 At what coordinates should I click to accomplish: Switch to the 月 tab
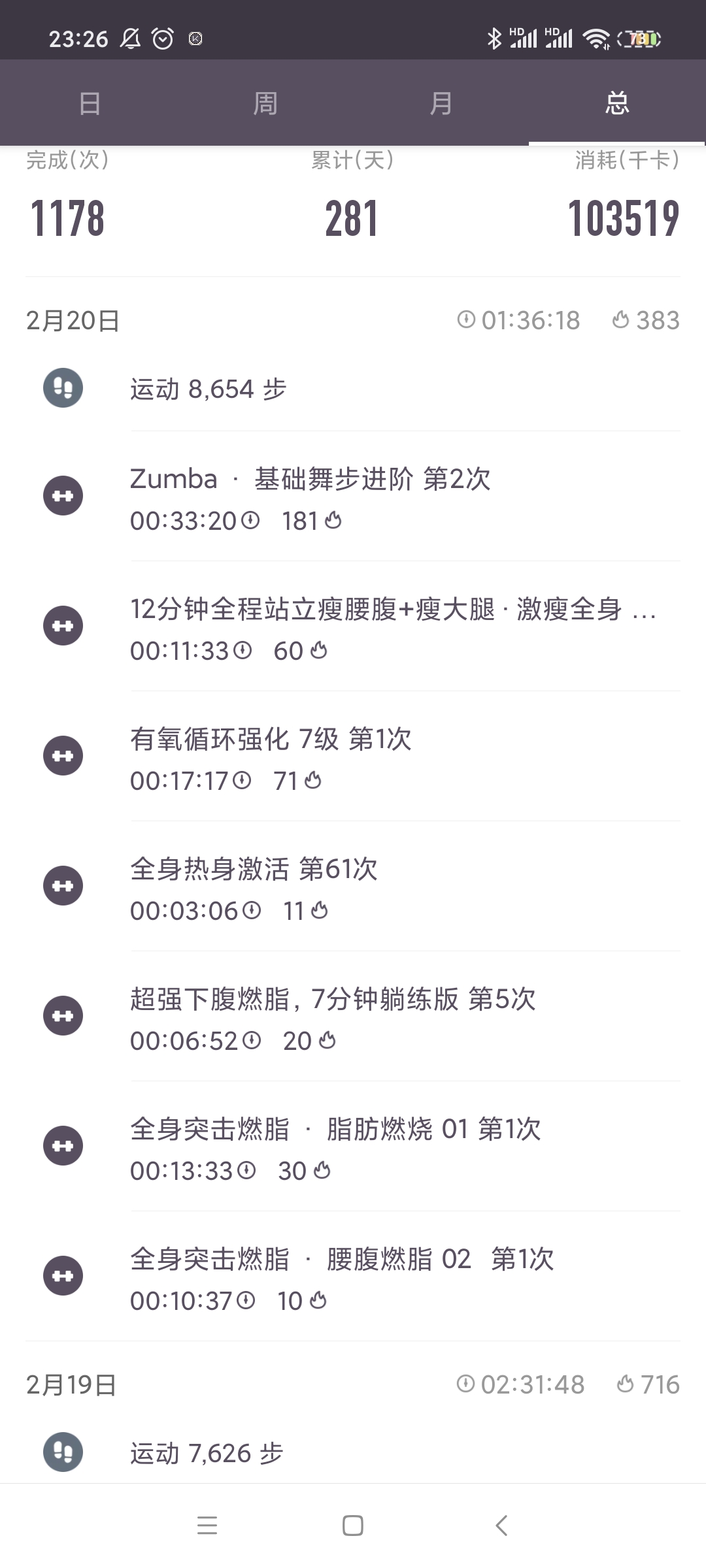(x=441, y=103)
